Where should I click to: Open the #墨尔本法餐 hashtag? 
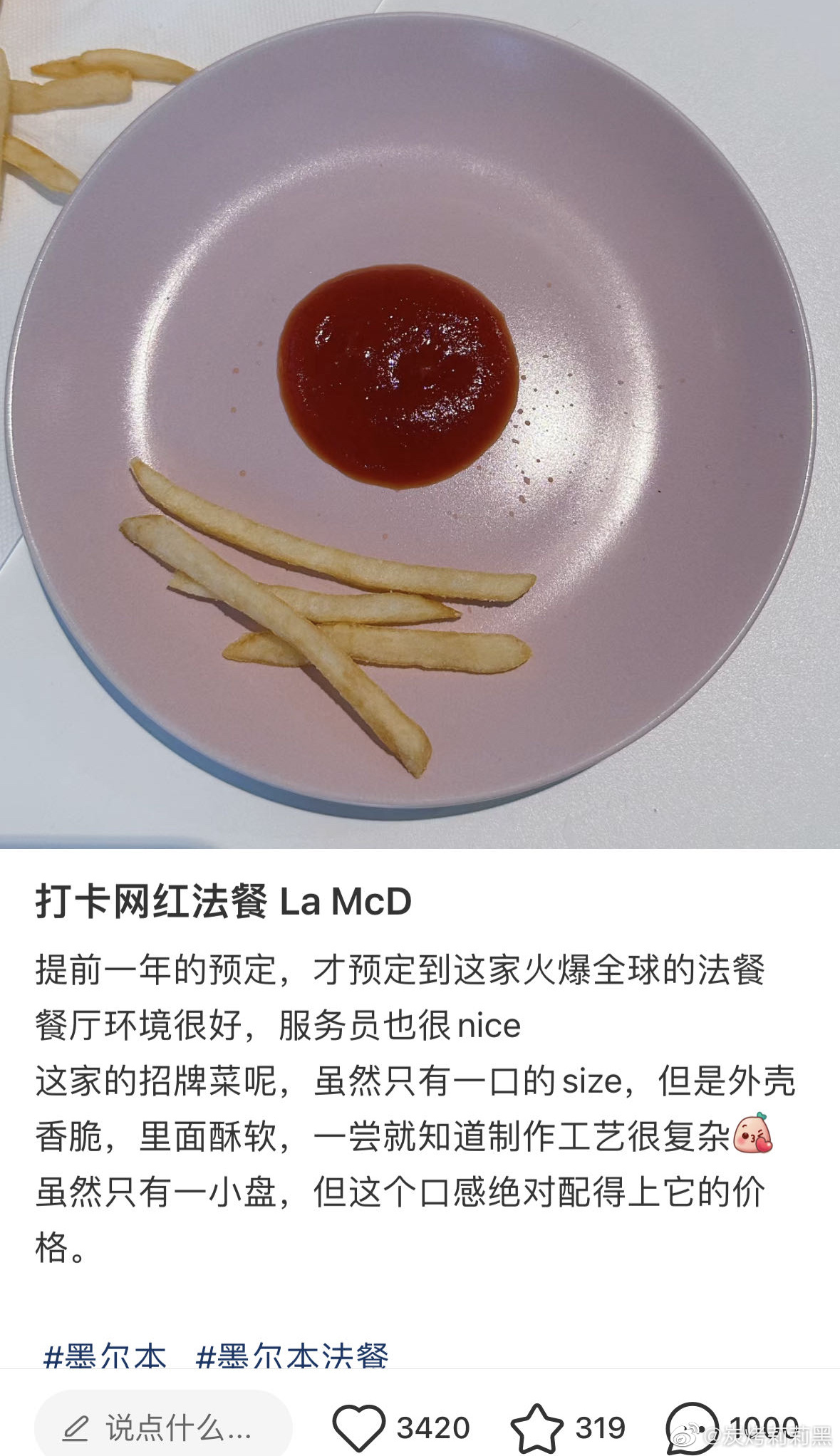point(292,1356)
